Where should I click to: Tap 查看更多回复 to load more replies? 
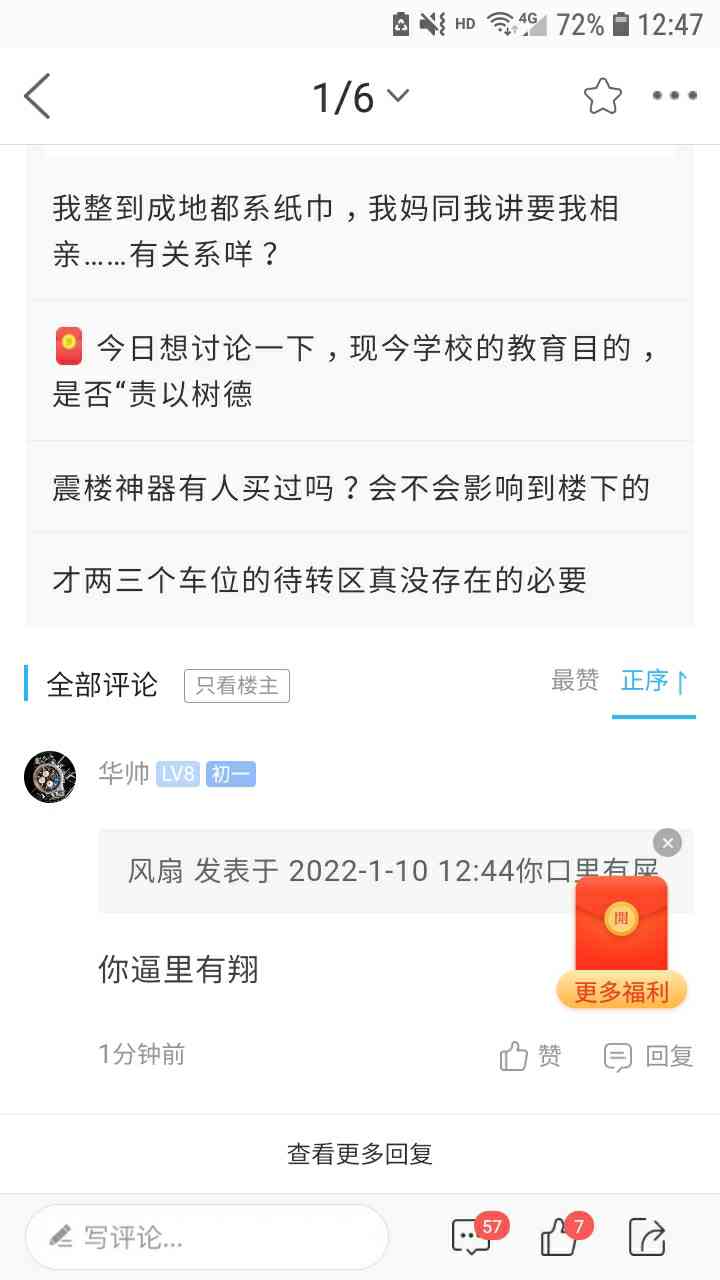tap(360, 1154)
